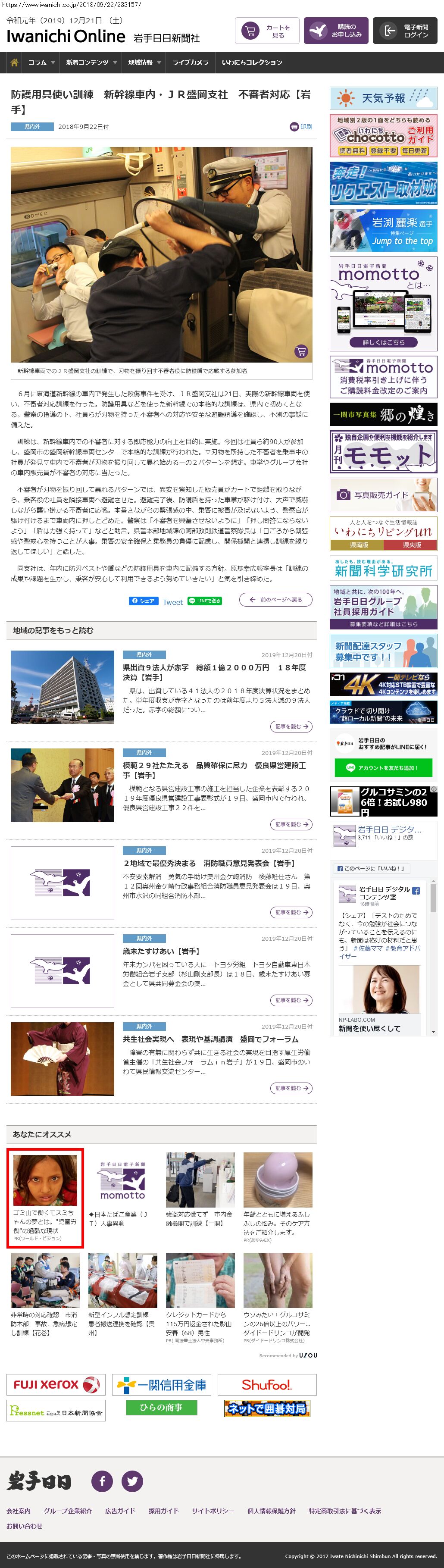The height and width of the screenshot is (1568, 444).
Task: Add the LINE account with アカウントを友だち追加
Action: pyautogui.click(x=383, y=767)
